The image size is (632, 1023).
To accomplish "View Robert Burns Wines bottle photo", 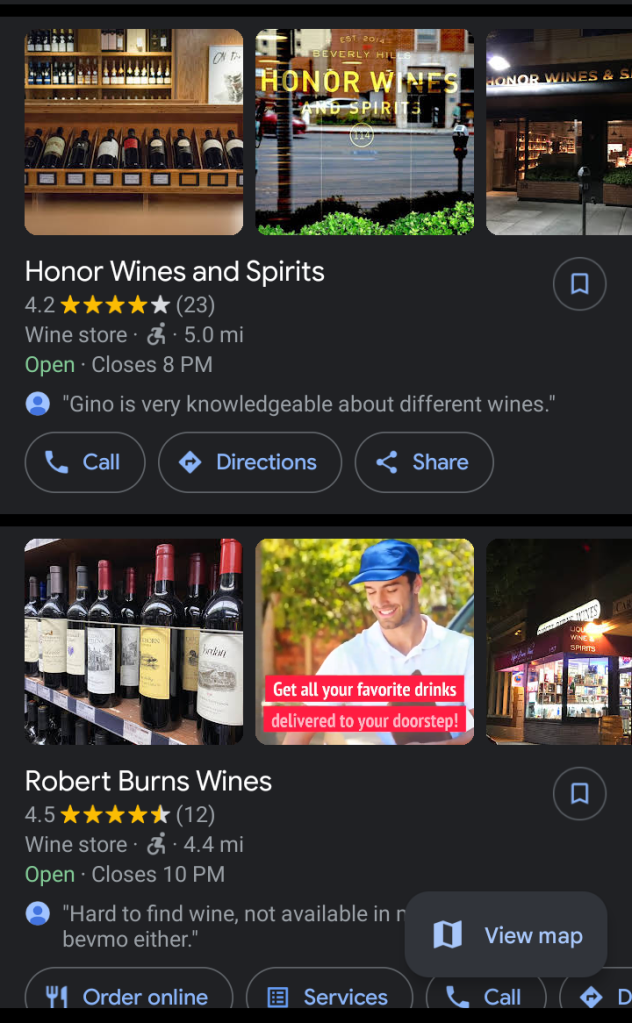I will pos(134,642).
